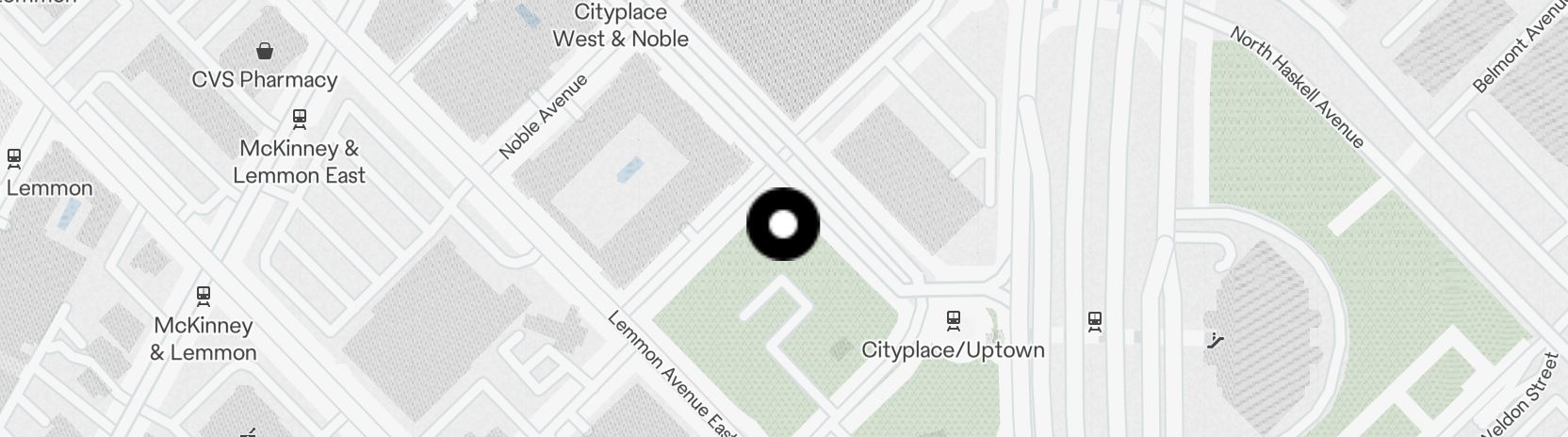Tap the McKinney & Lemmon transit stop
This screenshot has width=1568, height=437.
[x=204, y=297]
